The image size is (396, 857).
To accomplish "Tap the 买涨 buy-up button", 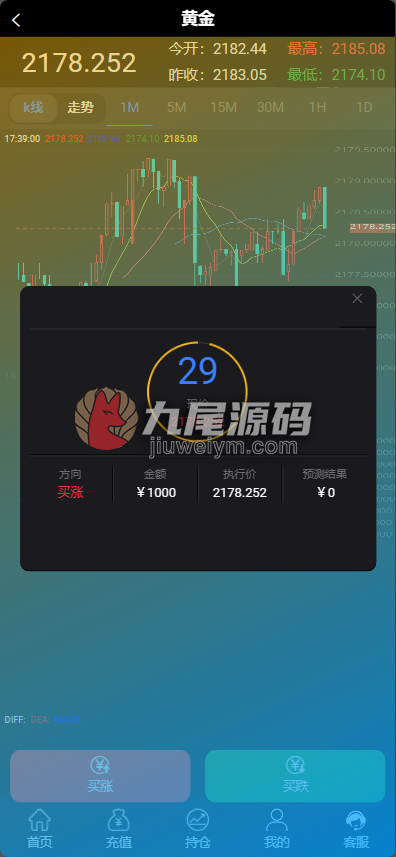I will pyautogui.click(x=101, y=776).
